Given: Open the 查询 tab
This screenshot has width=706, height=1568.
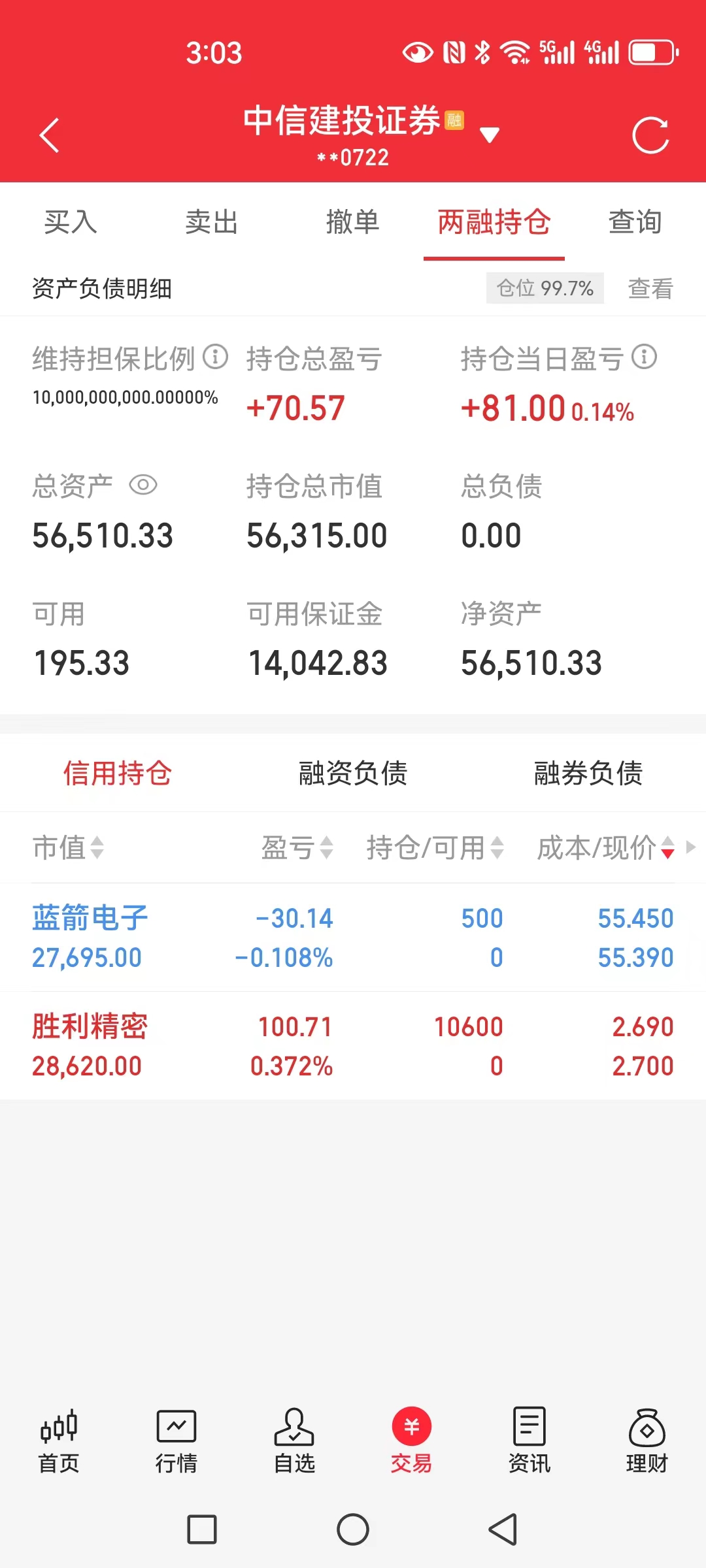Looking at the screenshot, I should [635, 222].
